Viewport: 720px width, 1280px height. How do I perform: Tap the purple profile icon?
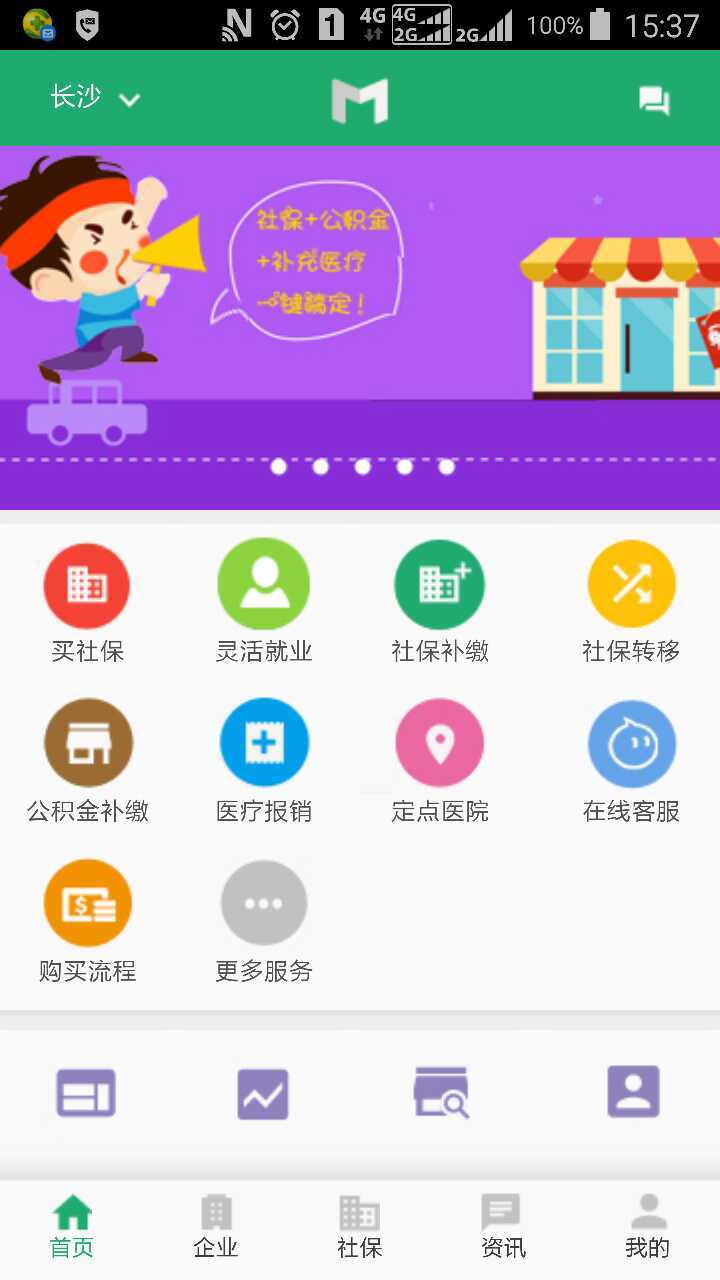[633, 1091]
